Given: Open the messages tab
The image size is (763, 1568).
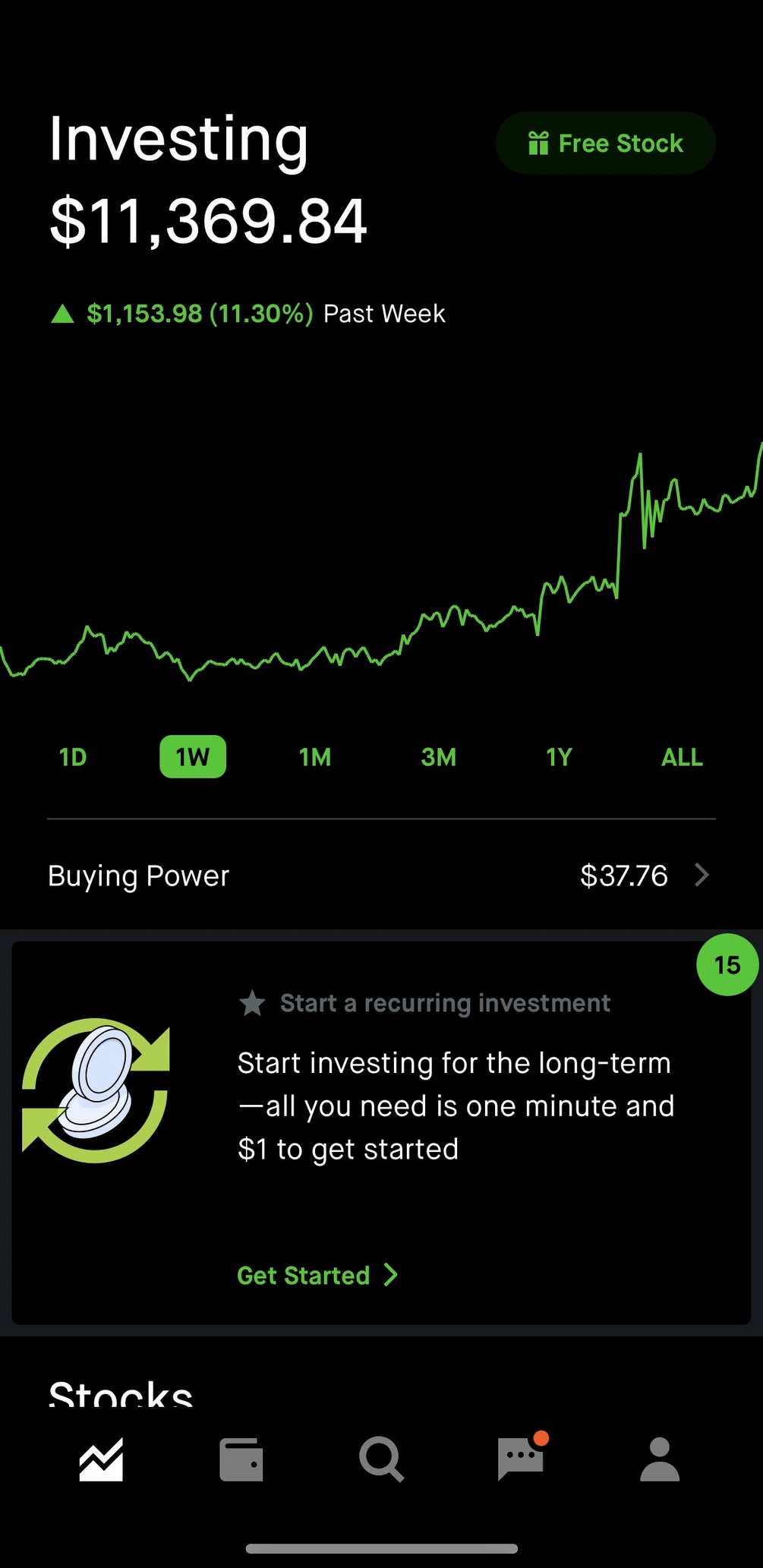Looking at the screenshot, I should tap(521, 1459).
